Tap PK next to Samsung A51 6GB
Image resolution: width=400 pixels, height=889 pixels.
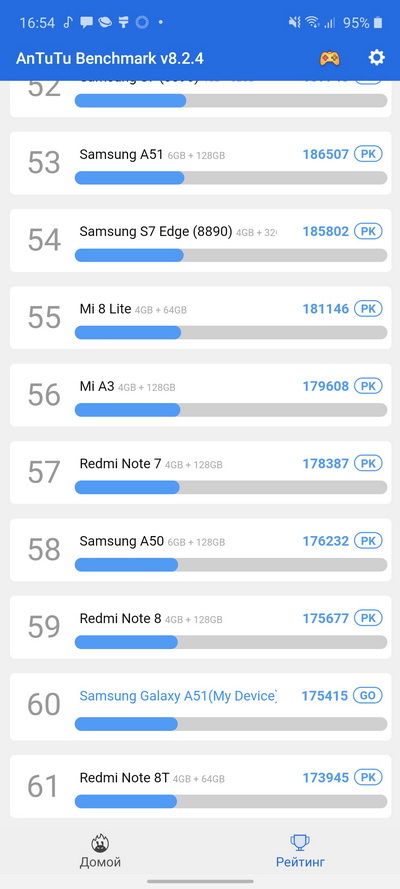click(x=368, y=154)
